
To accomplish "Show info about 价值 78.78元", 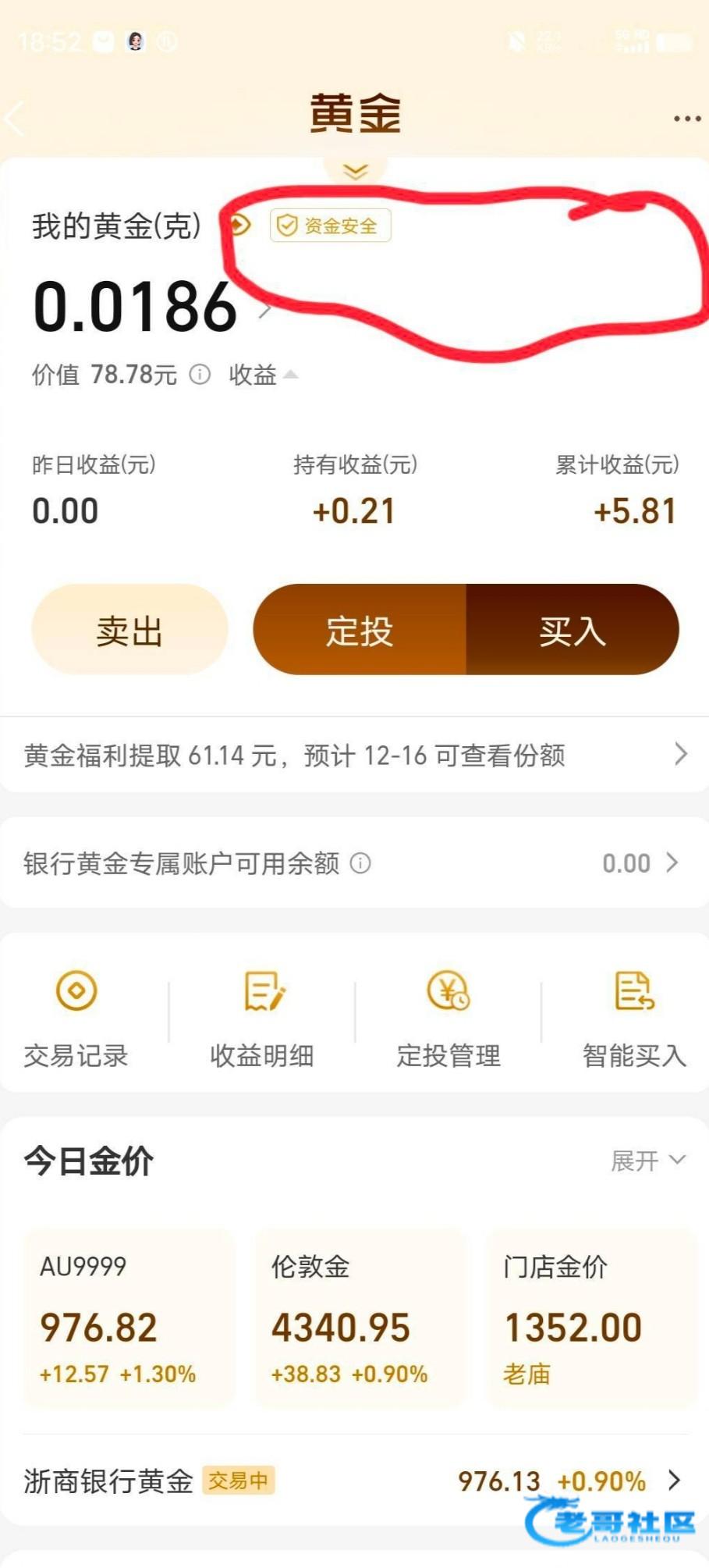I will point(200,375).
